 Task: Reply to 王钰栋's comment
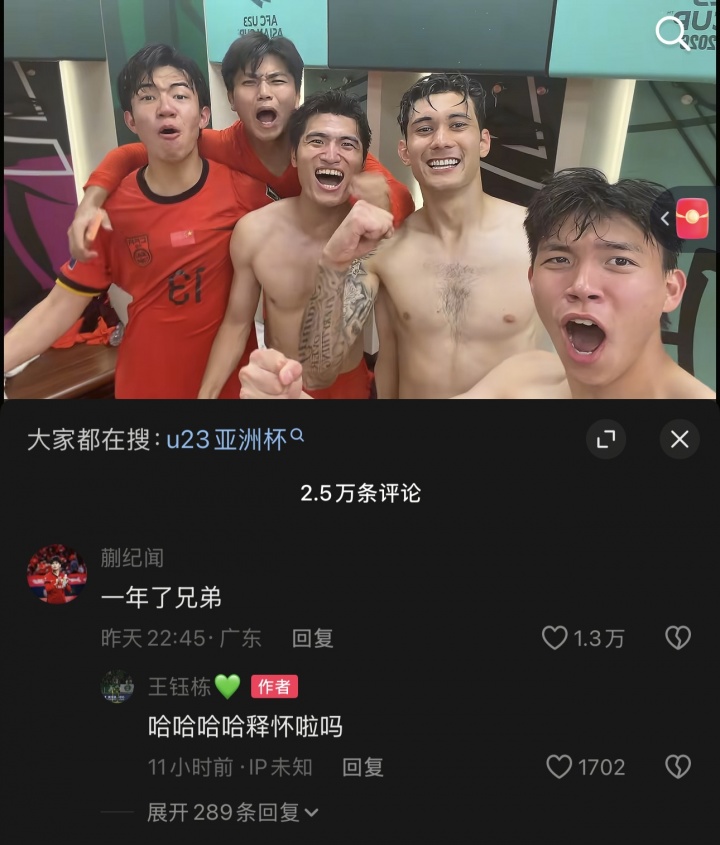(x=362, y=767)
